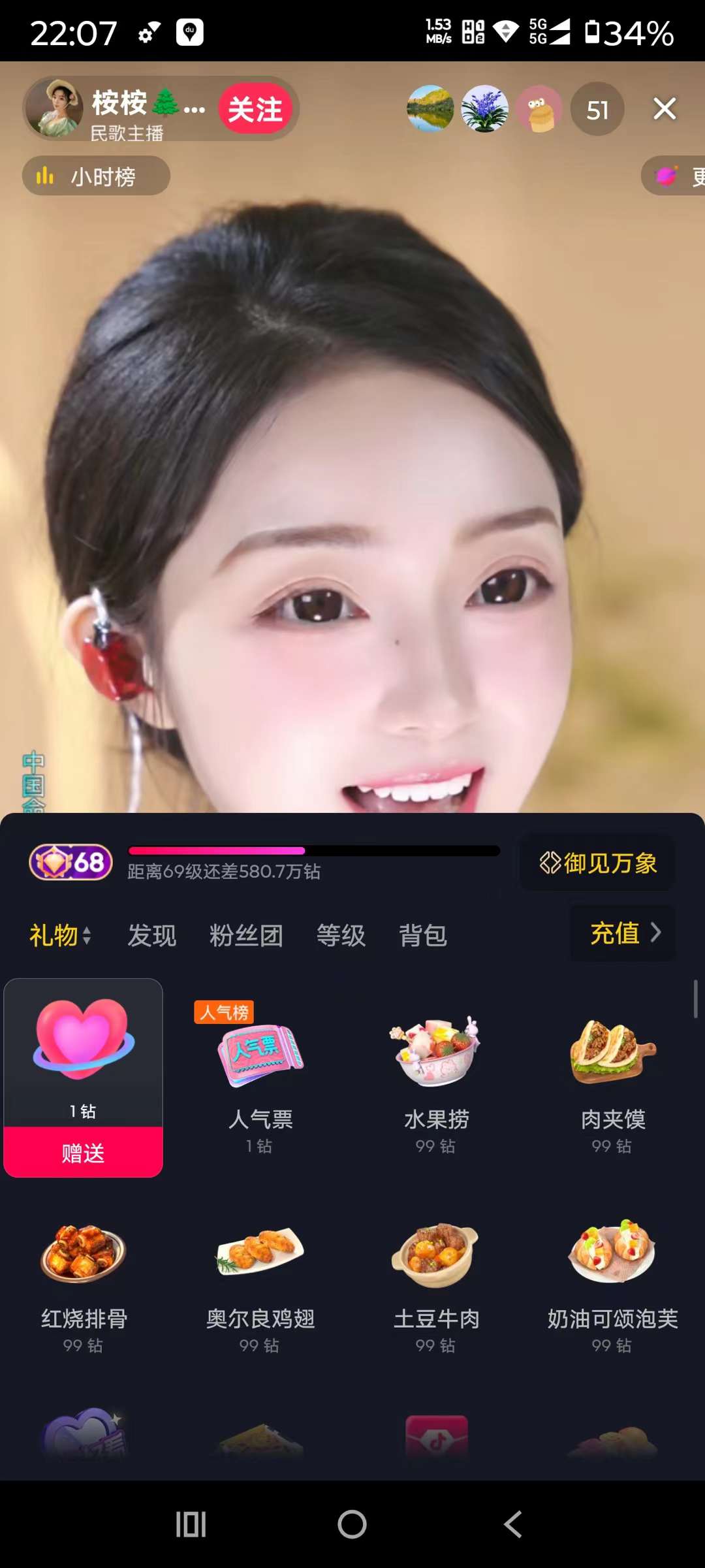Follow the streamer with 关注 button

[x=255, y=109]
